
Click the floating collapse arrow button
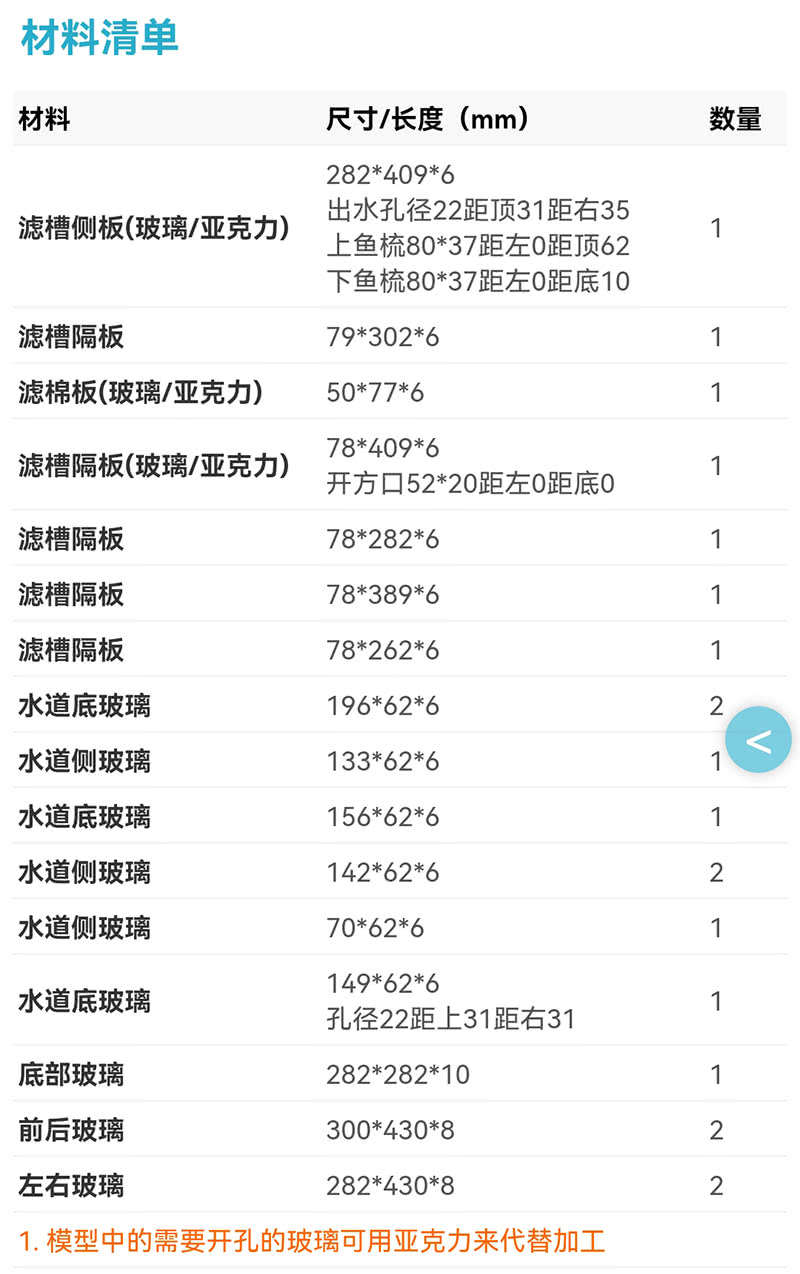tap(759, 739)
